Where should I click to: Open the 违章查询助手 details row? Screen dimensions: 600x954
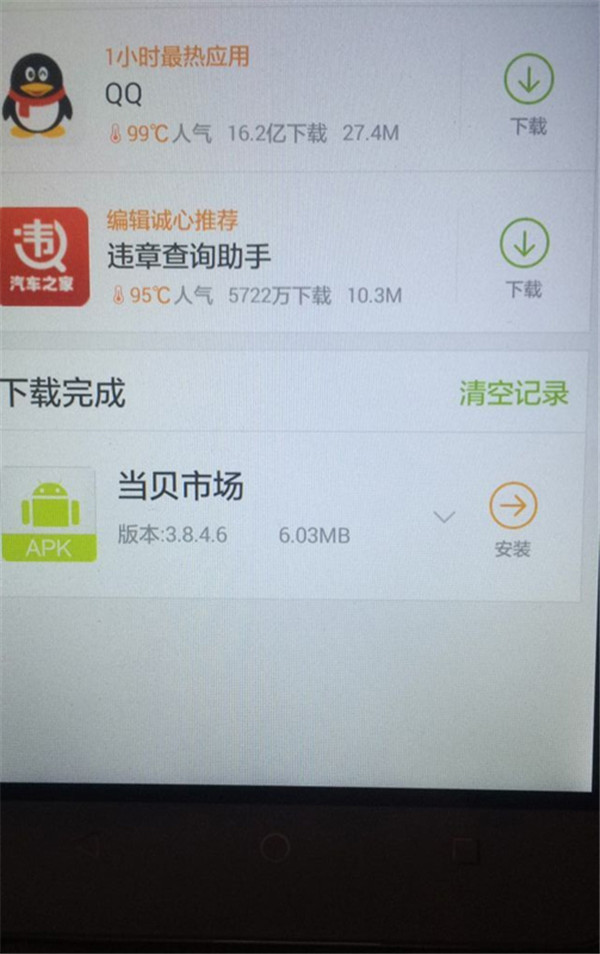click(x=250, y=257)
